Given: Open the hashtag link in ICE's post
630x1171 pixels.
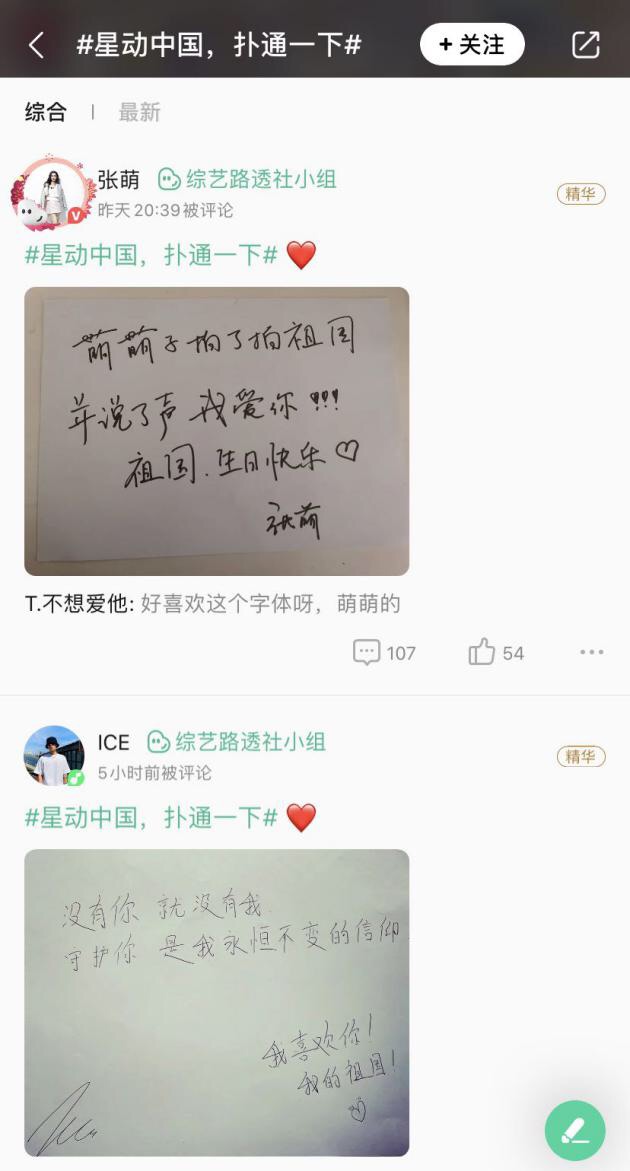Looking at the screenshot, I should point(150,817).
